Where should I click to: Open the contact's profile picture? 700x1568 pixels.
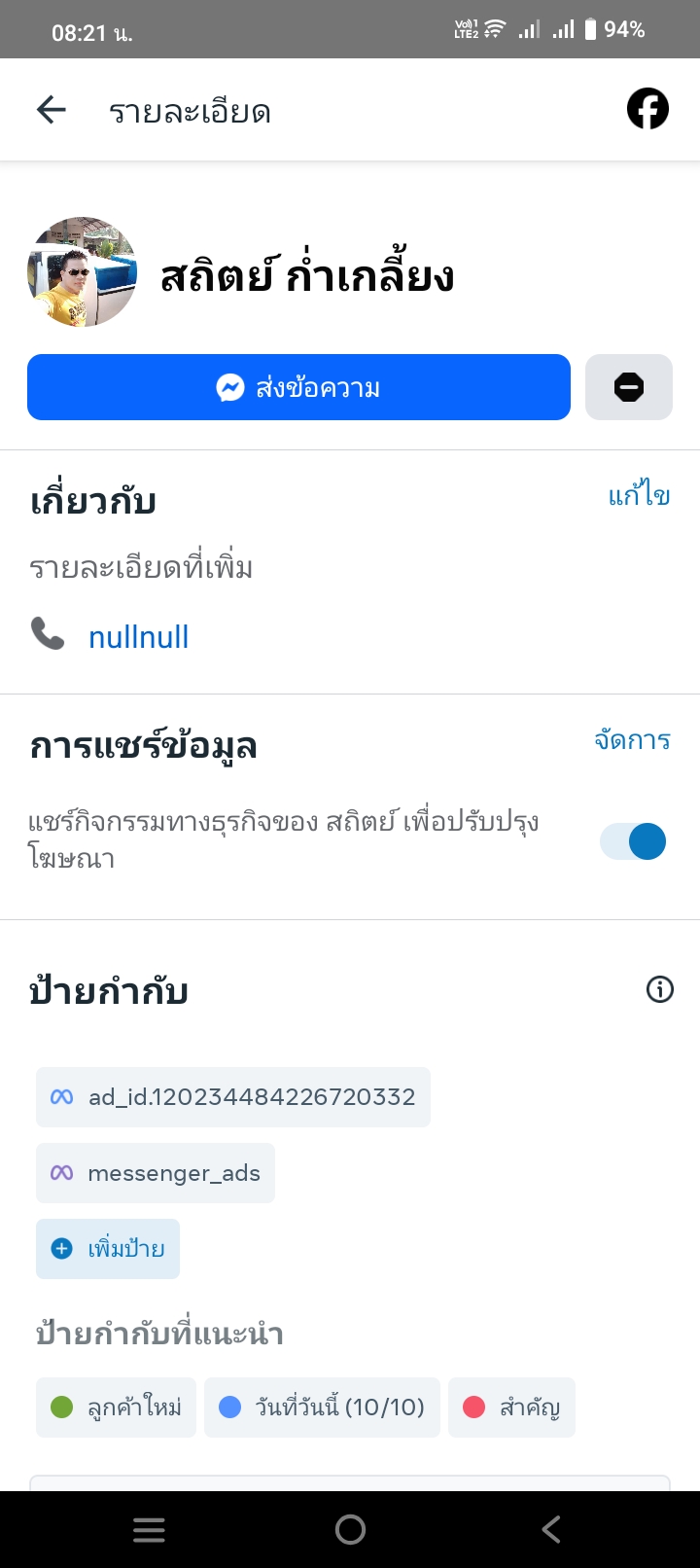(82, 272)
